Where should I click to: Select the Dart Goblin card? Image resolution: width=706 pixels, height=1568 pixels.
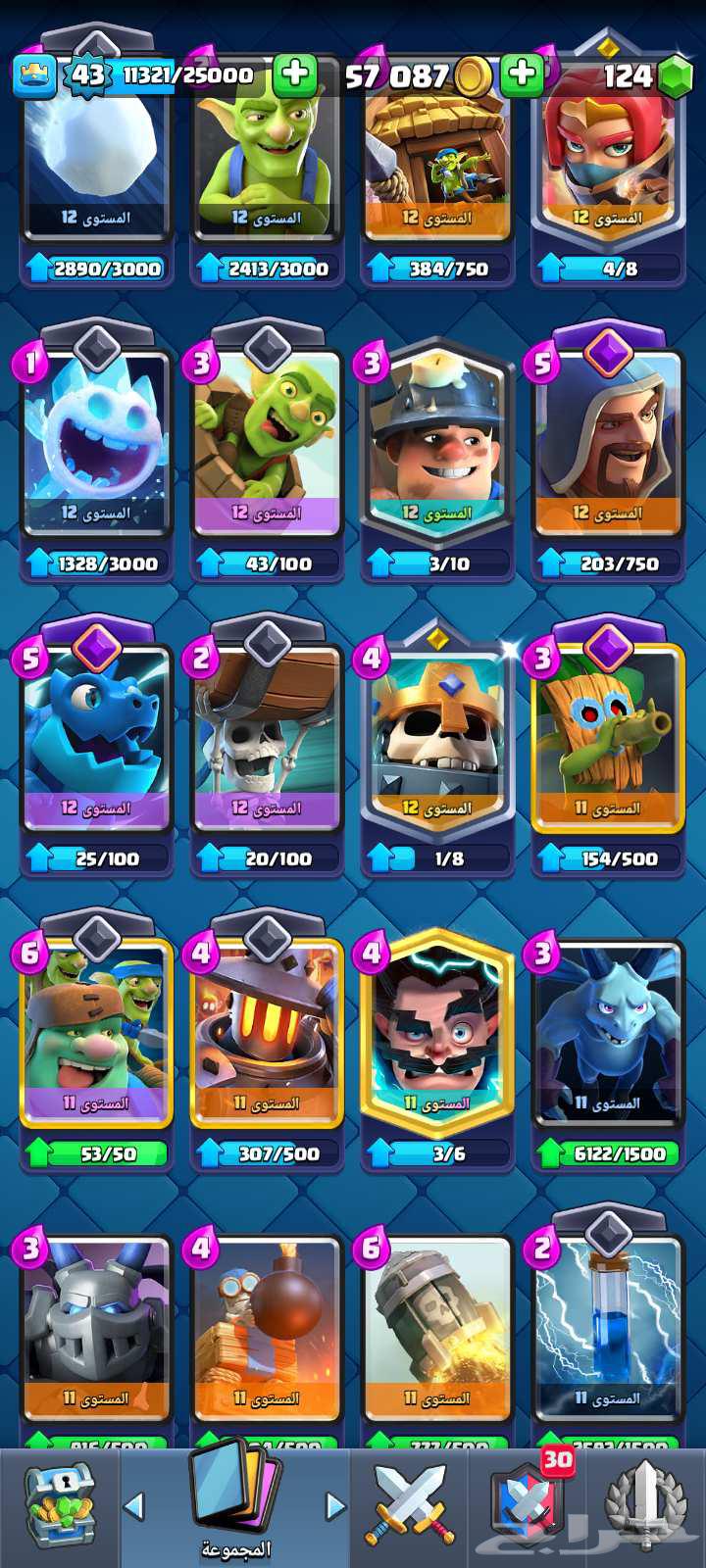[607, 737]
